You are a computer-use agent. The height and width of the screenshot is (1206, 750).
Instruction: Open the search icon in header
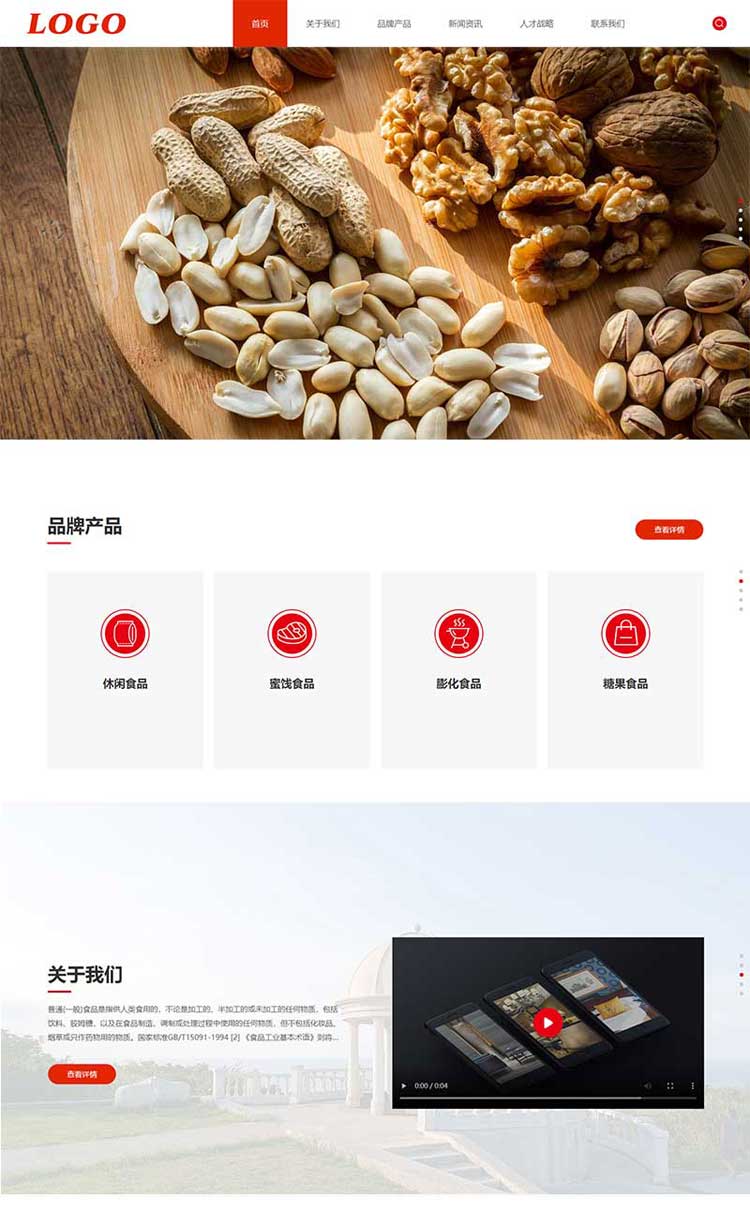pyautogui.click(x=719, y=23)
